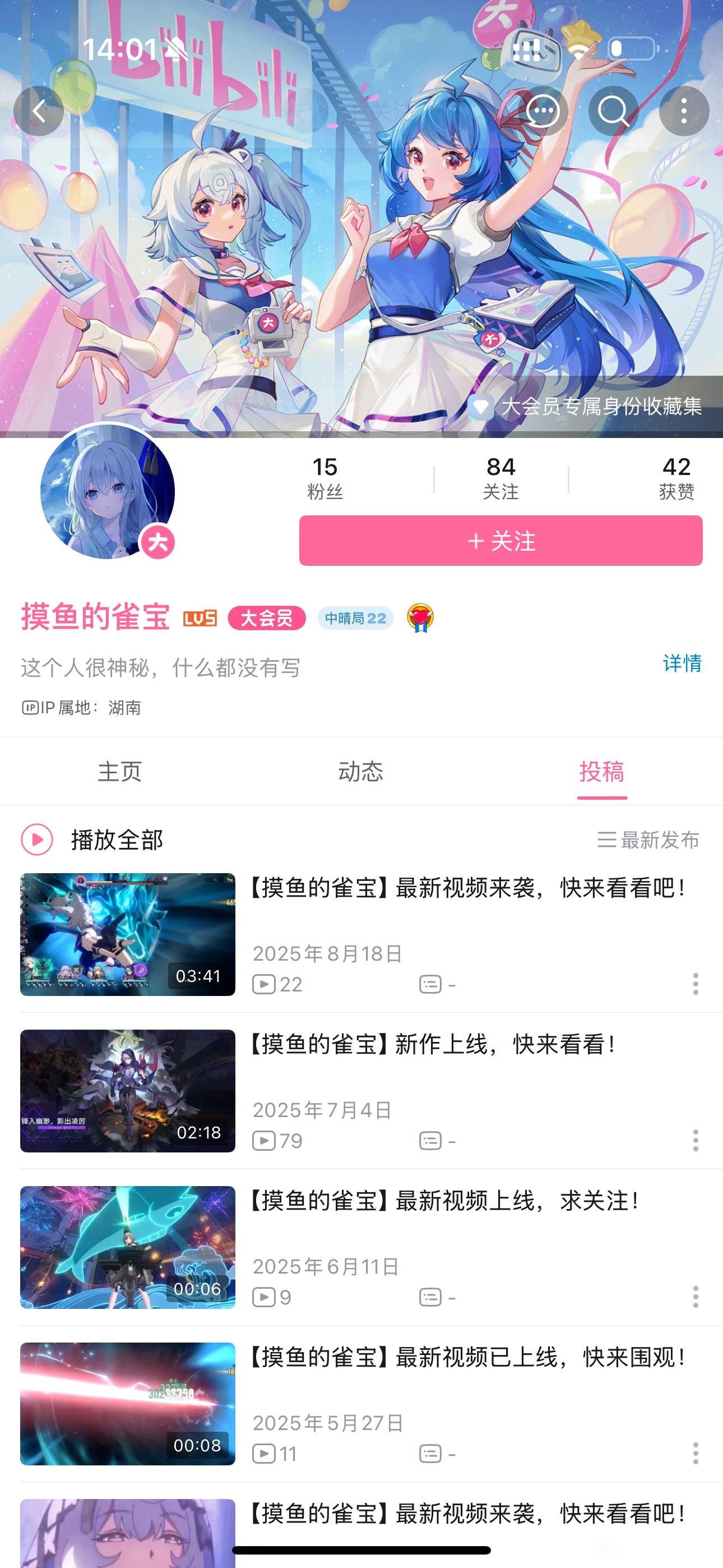This screenshot has width=723, height=1568.
Task: Play all videos with 播放全部
Action: click(x=92, y=840)
